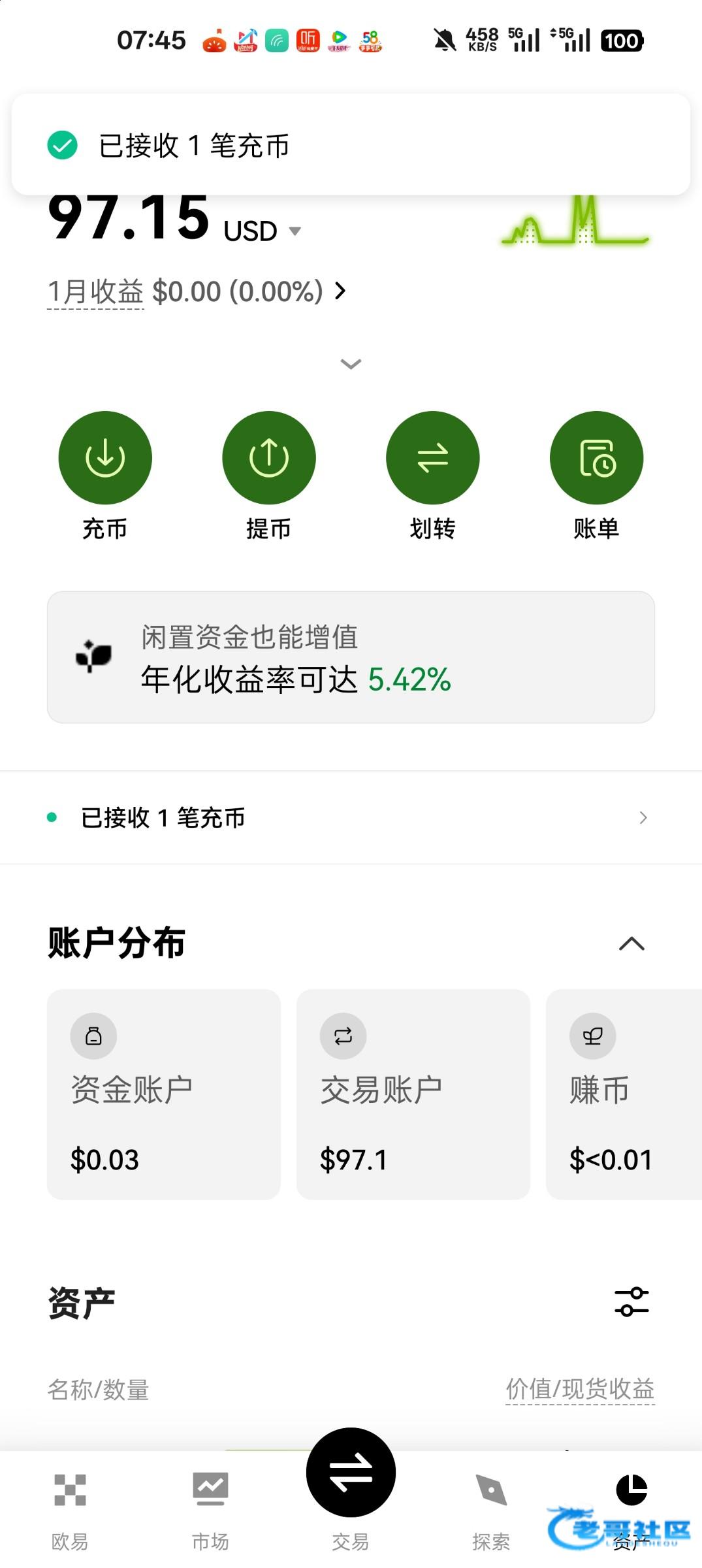Open the 1月收益 details link
Image resolution: width=702 pixels, height=1568 pixels.
click(x=197, y=291)
